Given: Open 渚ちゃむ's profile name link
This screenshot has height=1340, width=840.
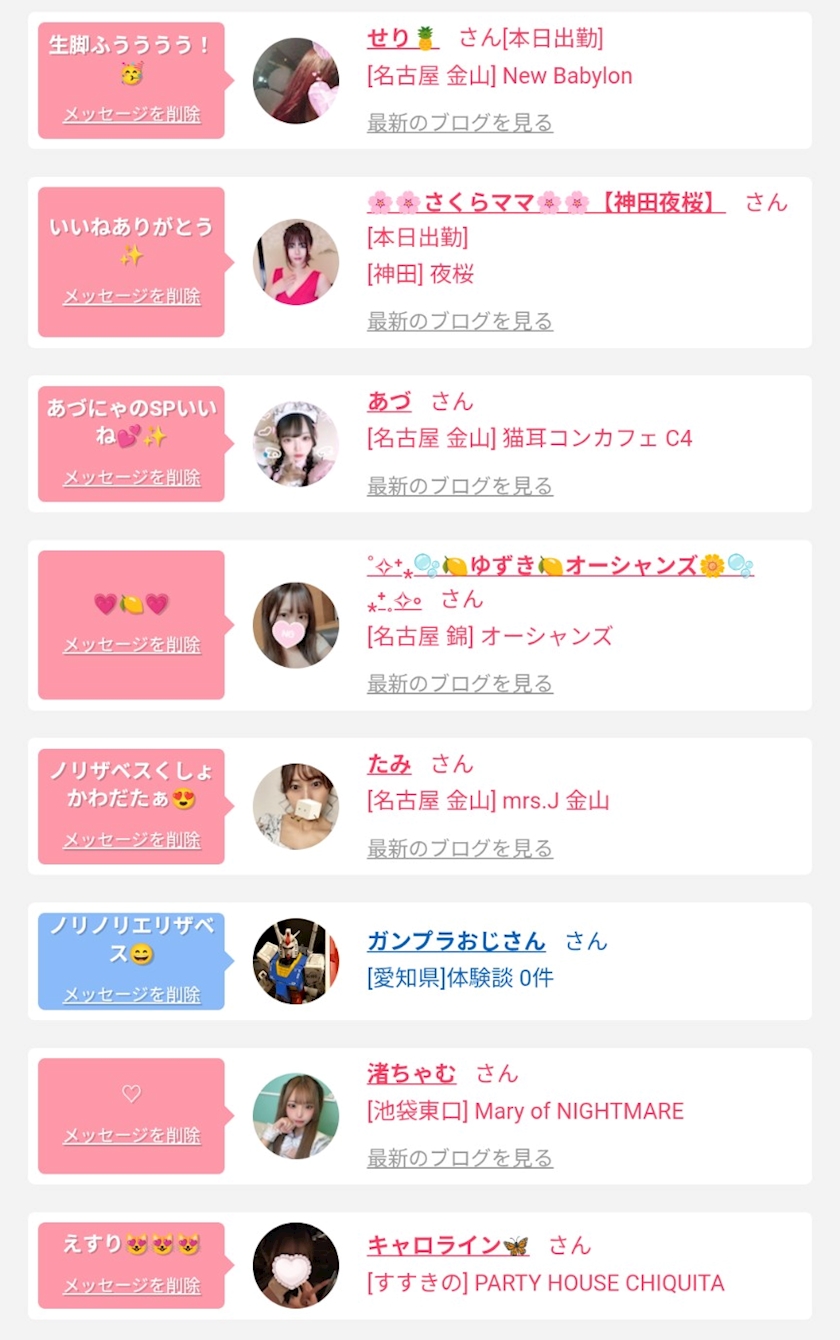Looking at the screenshot, I should click(x=411, y=1074).
